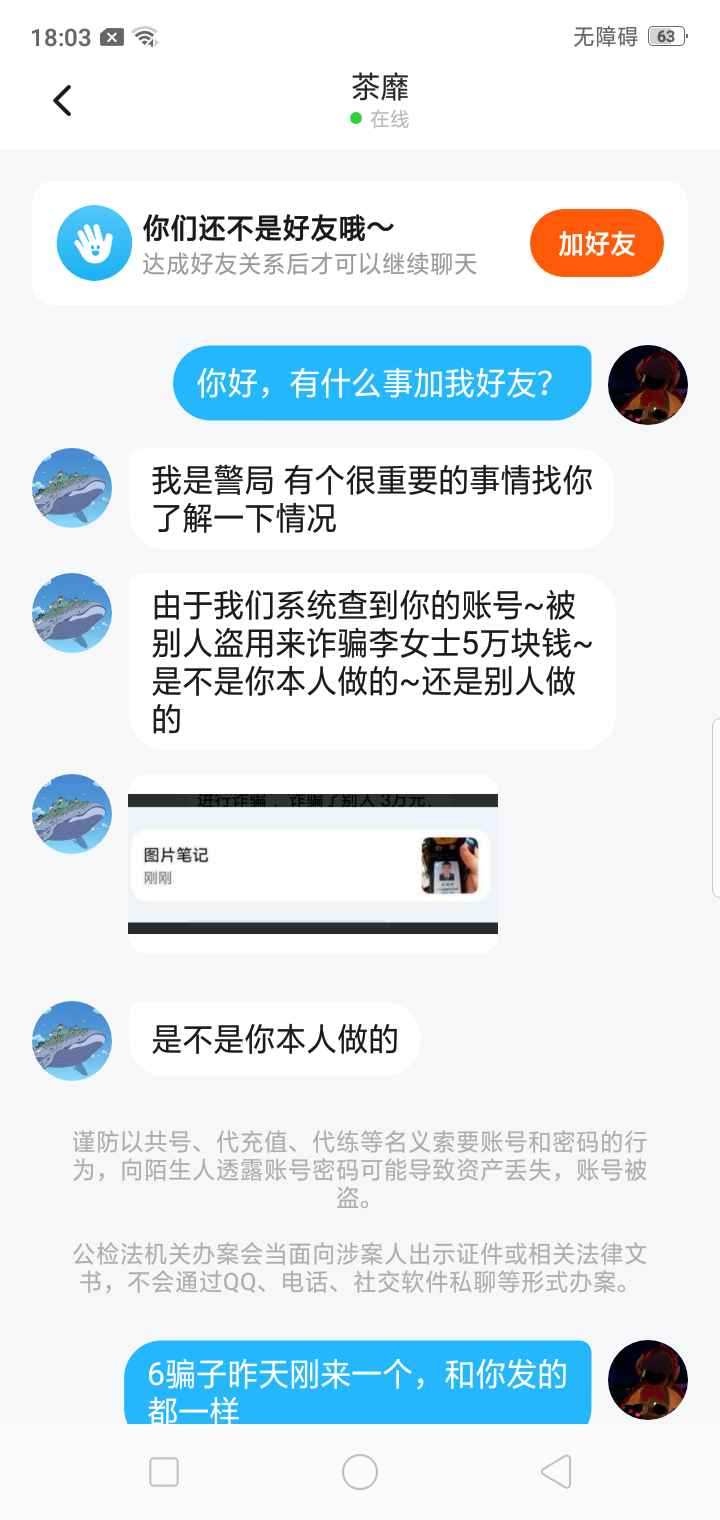
Task: Go back from the chat with 荼靡
Action: (x=63, y=100)
